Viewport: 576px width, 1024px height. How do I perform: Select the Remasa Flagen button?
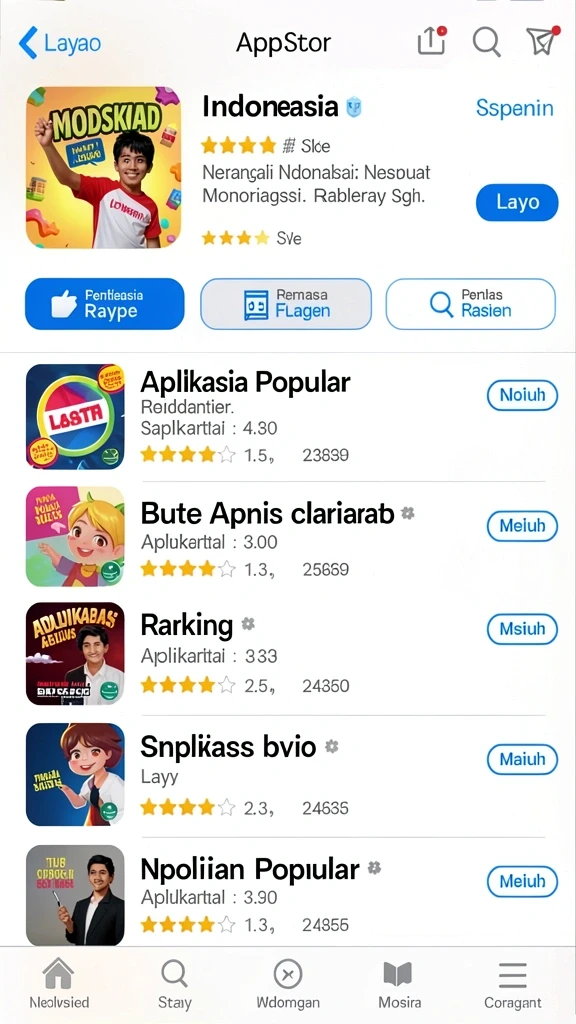pos(286,304)
